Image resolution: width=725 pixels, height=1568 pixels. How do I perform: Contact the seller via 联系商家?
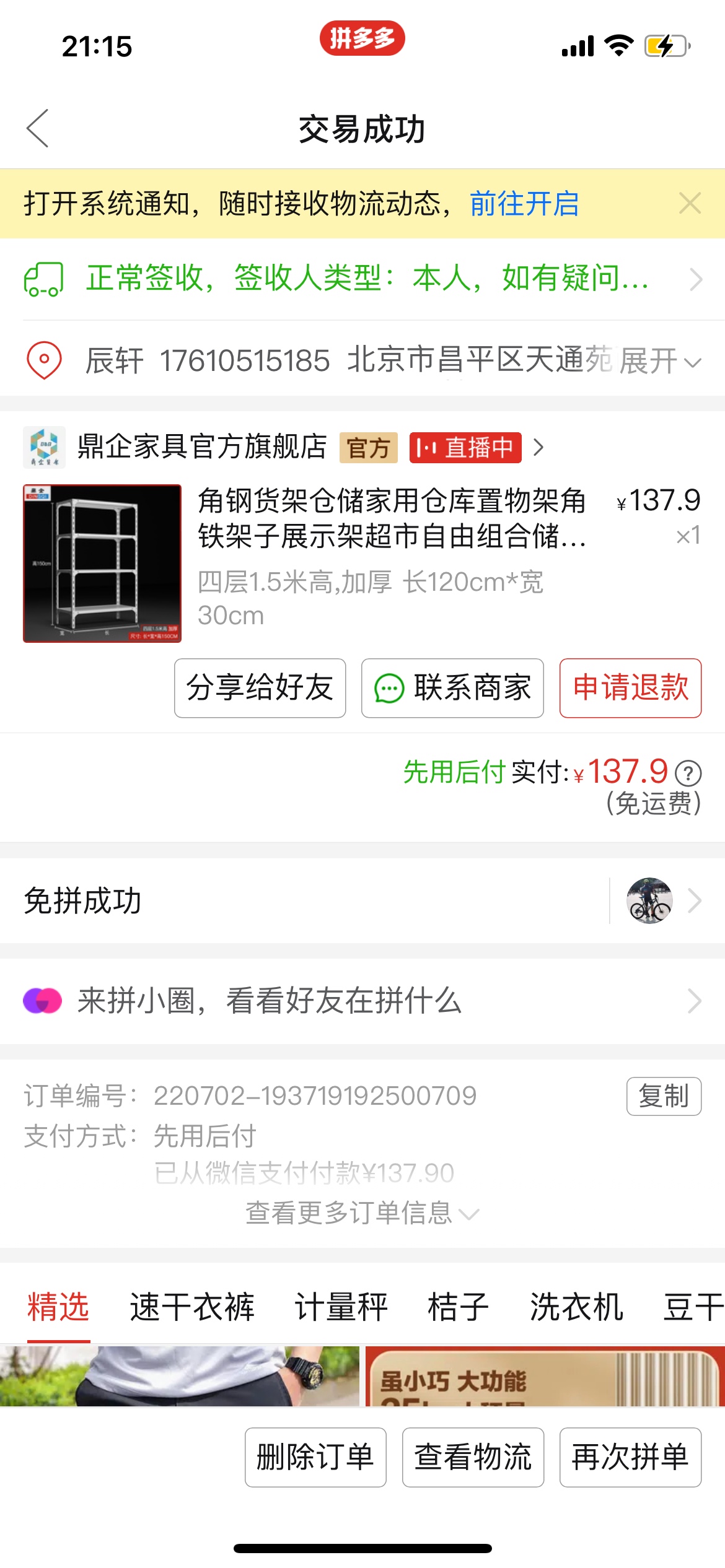(x=452, y=688)
